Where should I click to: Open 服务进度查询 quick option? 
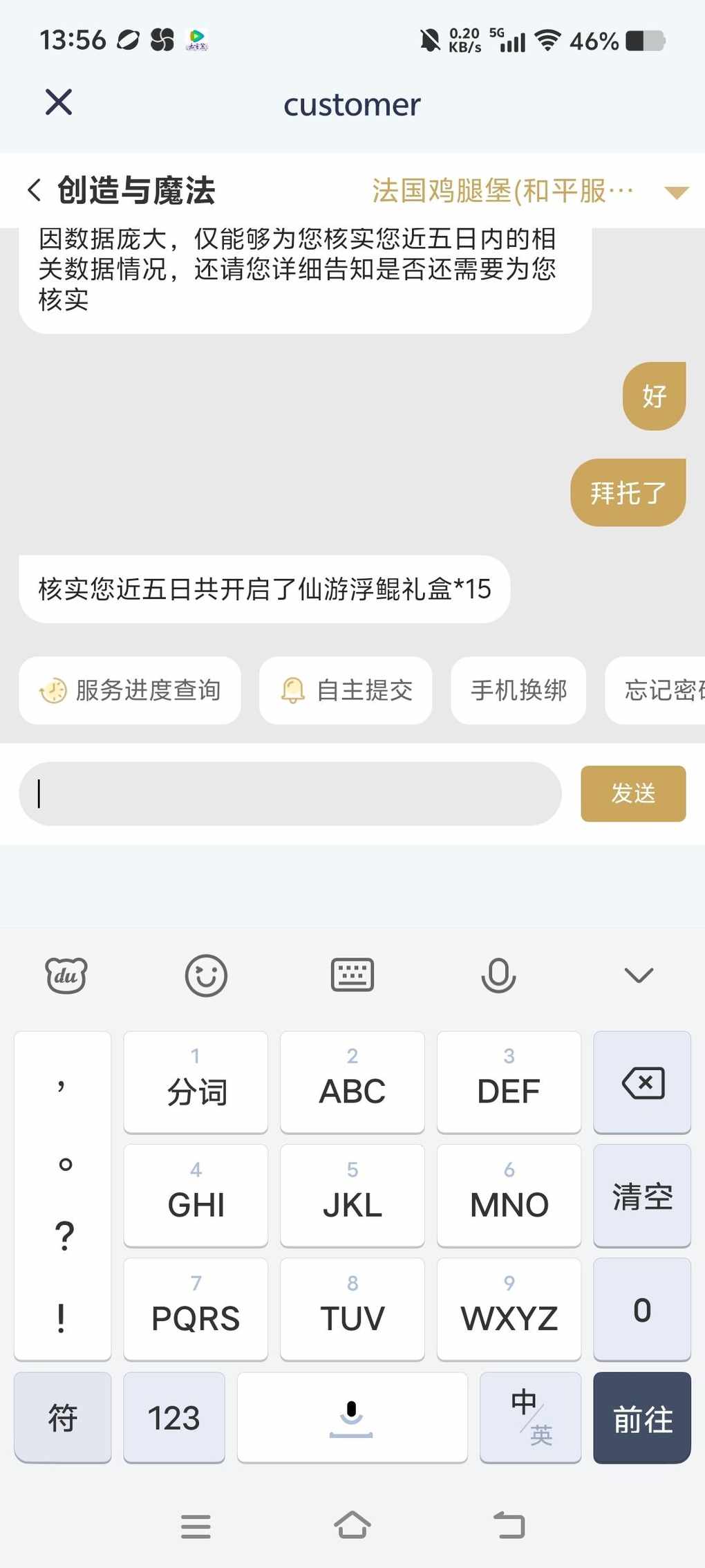(130, 690)
